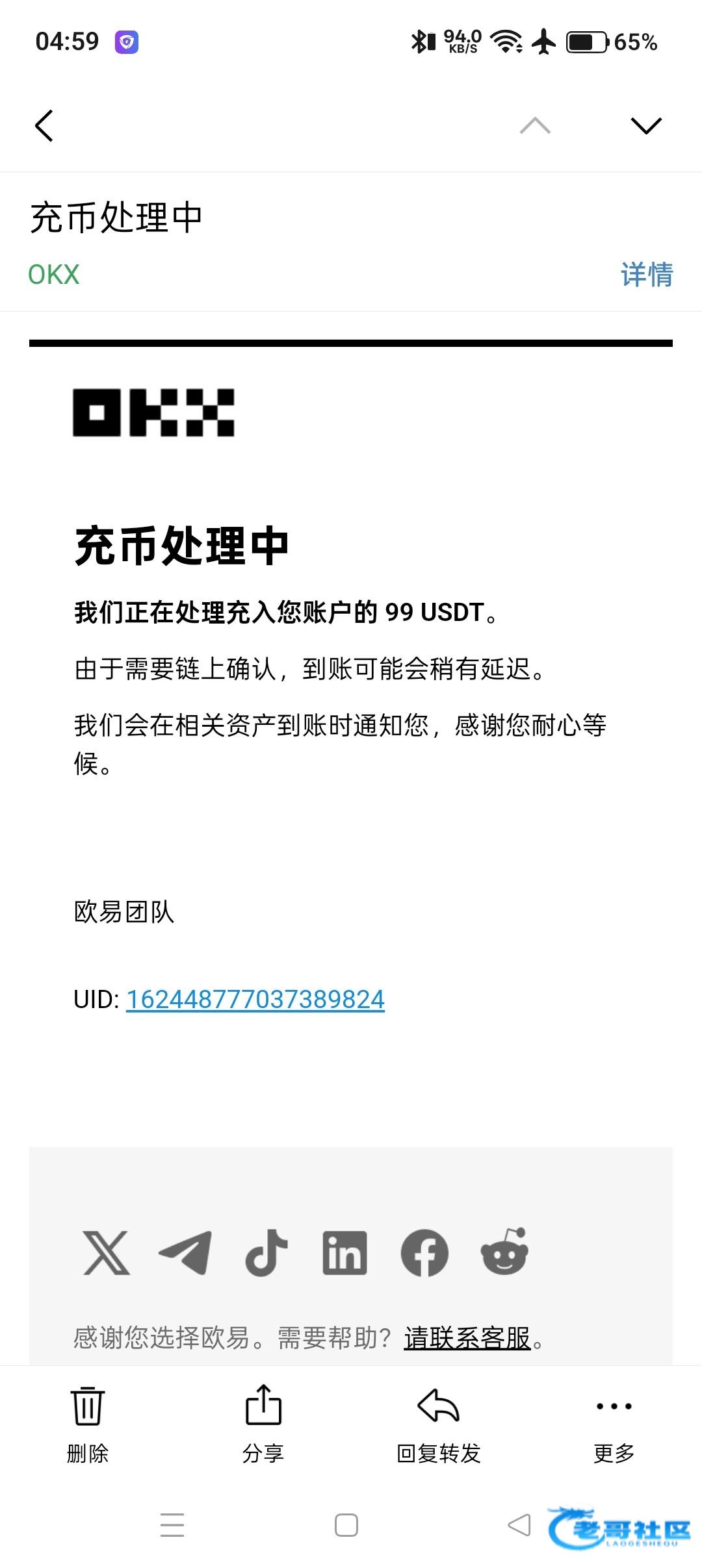Delete this email with 删除
The height and width of the screenshot is (1568, 702).
click(x=88, y=1424)
